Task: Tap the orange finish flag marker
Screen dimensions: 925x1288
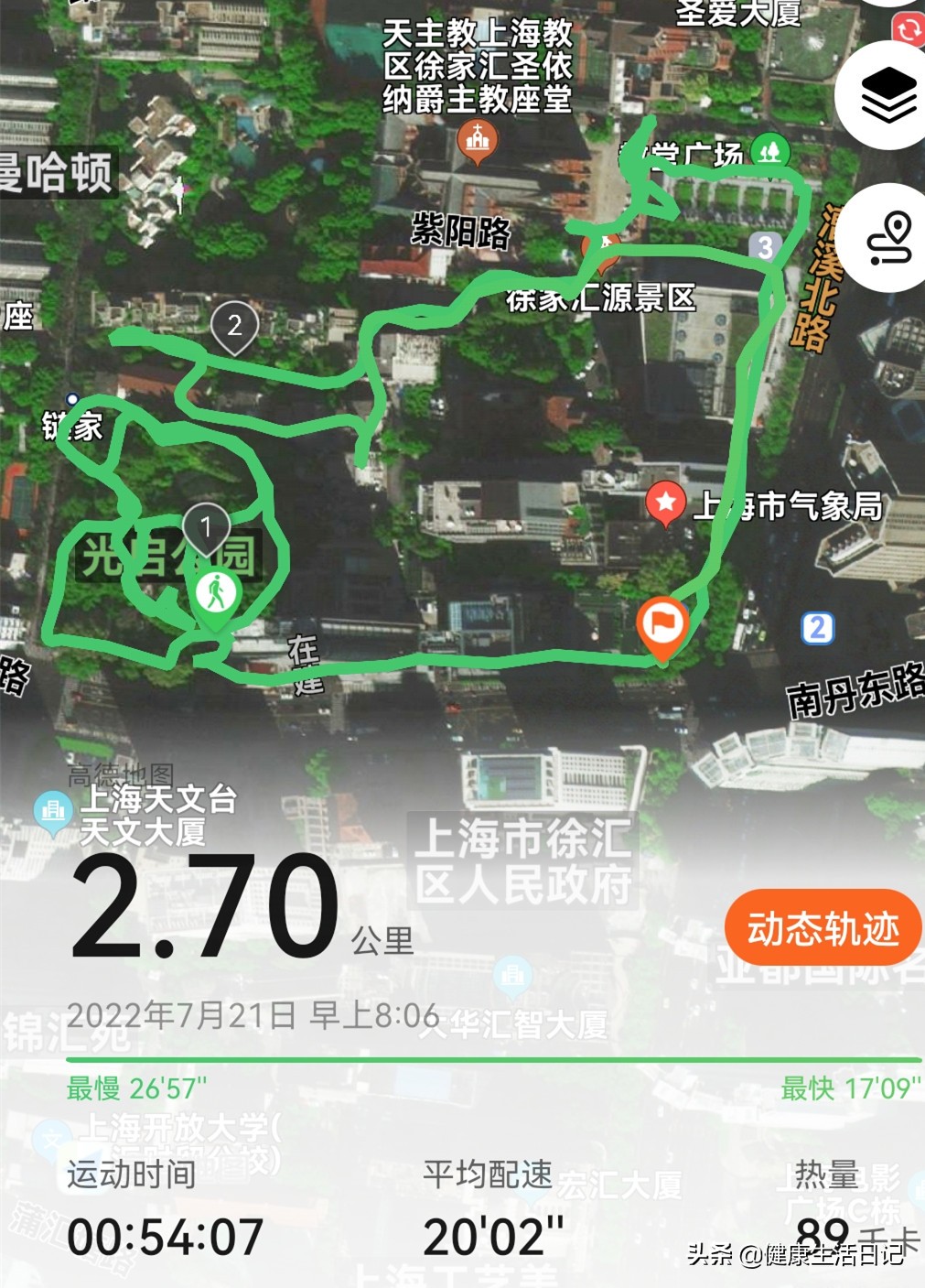Action: [663, 622]
